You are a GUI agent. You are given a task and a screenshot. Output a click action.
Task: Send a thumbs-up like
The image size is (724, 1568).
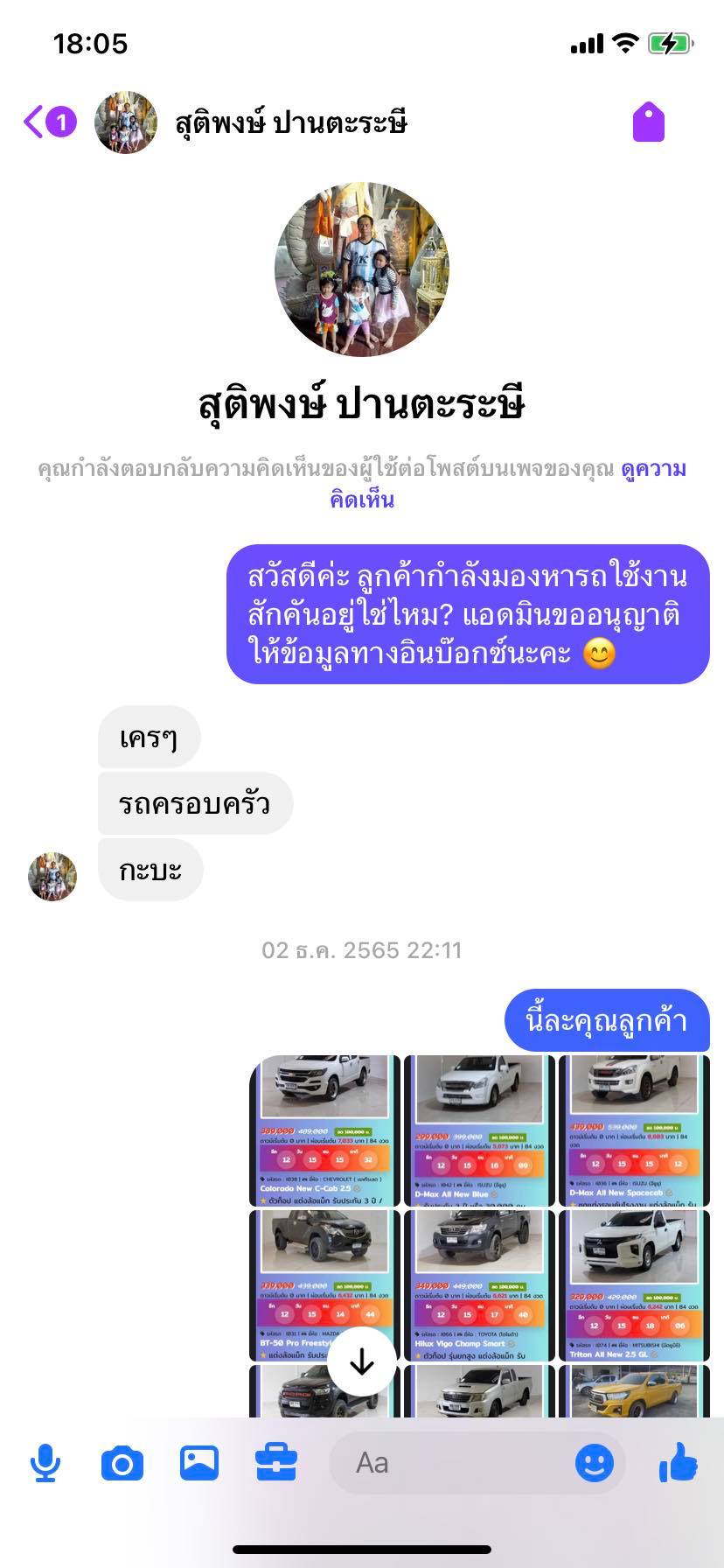679,1464
